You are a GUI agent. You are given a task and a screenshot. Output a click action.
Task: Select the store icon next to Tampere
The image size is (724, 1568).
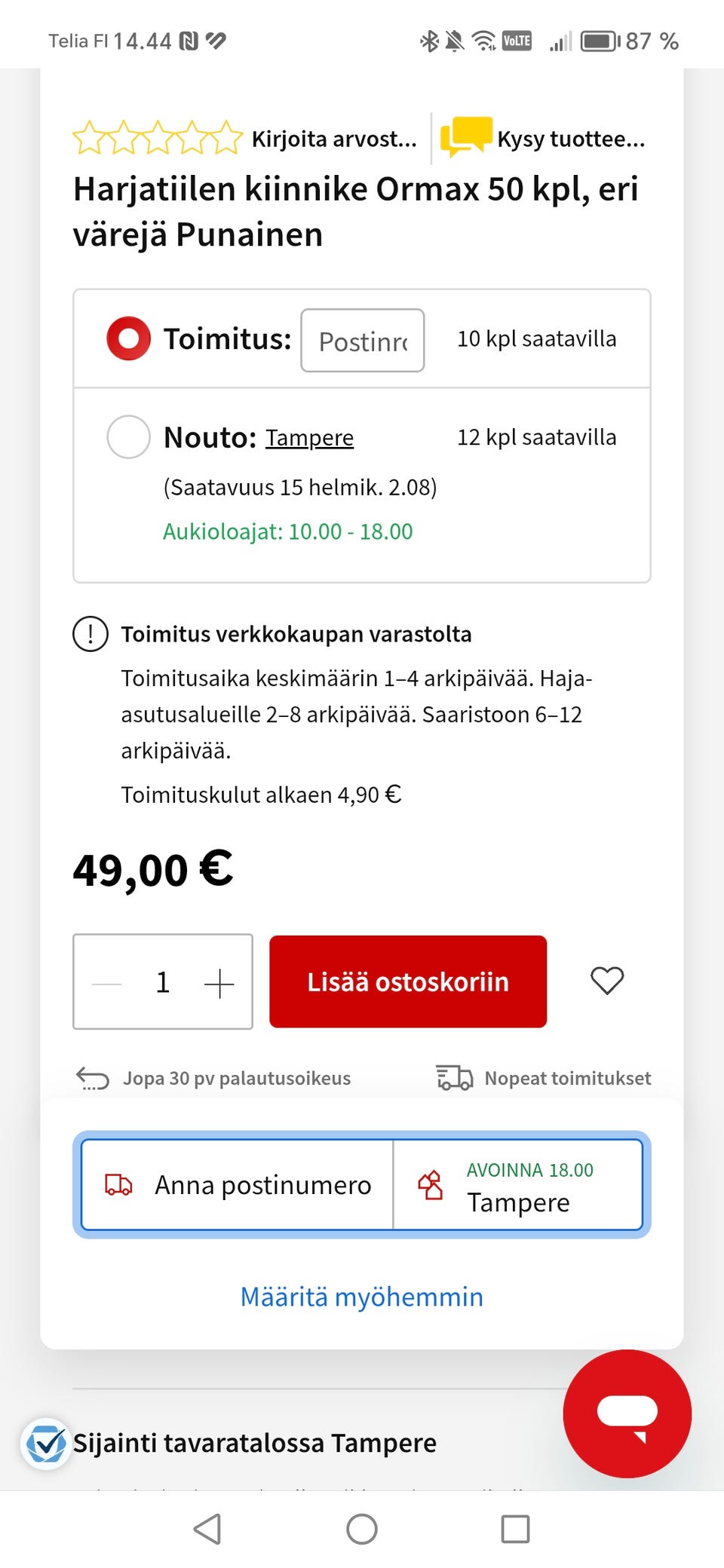pyautogui.click(x=431, y=1185)
